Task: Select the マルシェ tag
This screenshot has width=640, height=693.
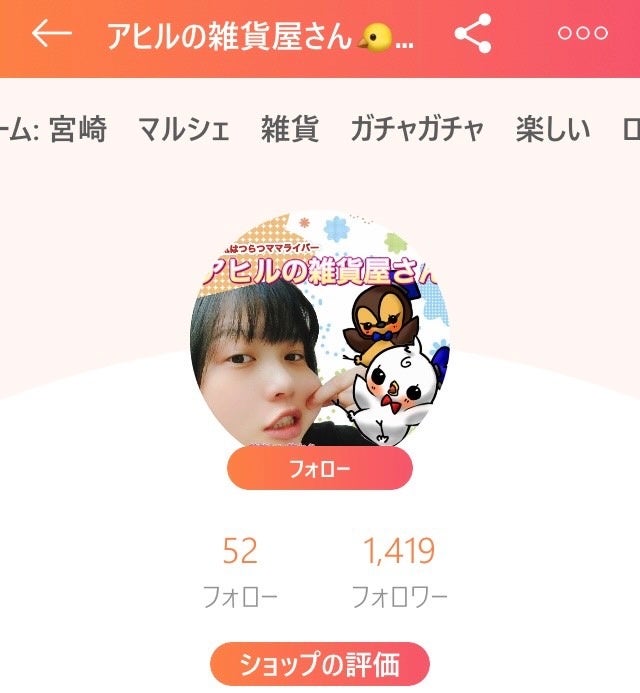Action: click(183, 129)
